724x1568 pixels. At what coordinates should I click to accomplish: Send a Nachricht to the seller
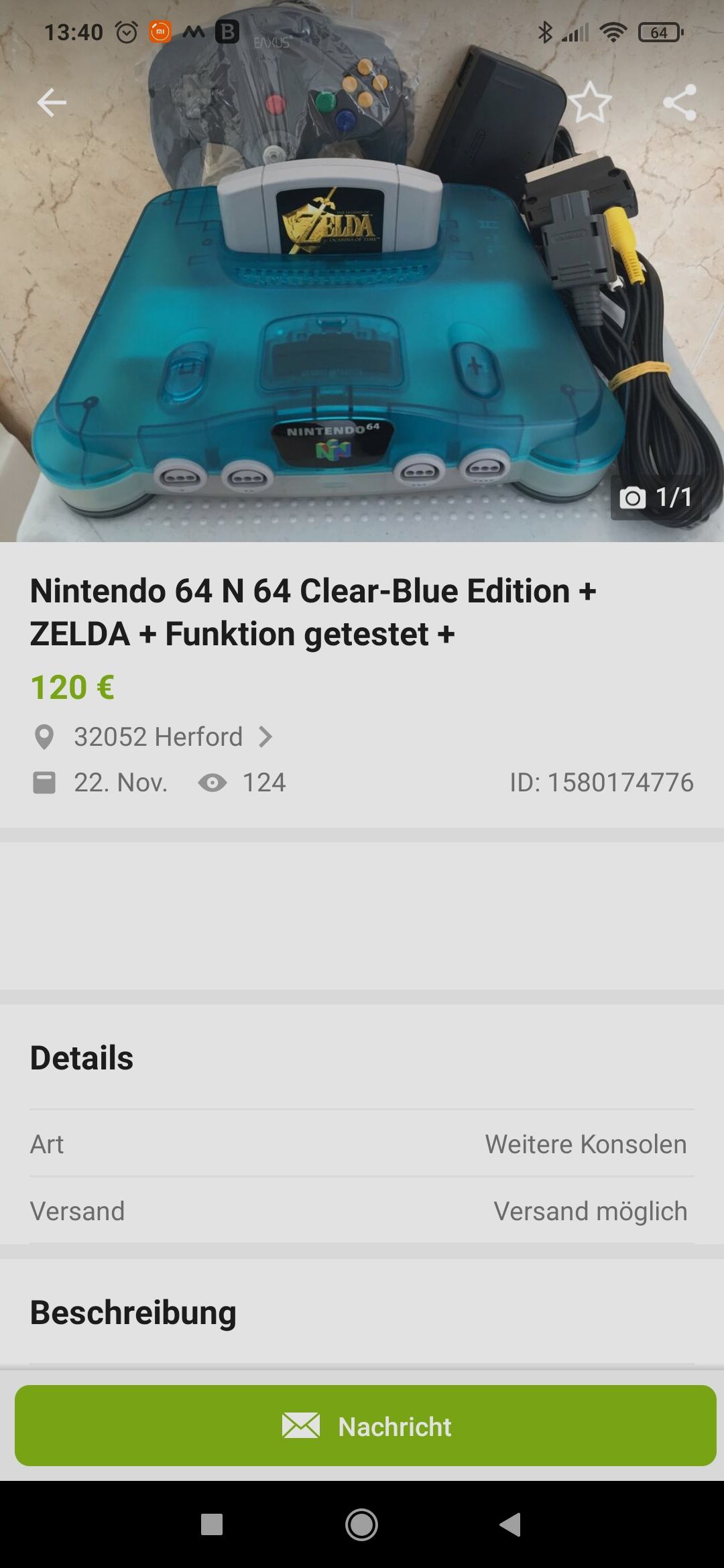(x=365, y=1425)
